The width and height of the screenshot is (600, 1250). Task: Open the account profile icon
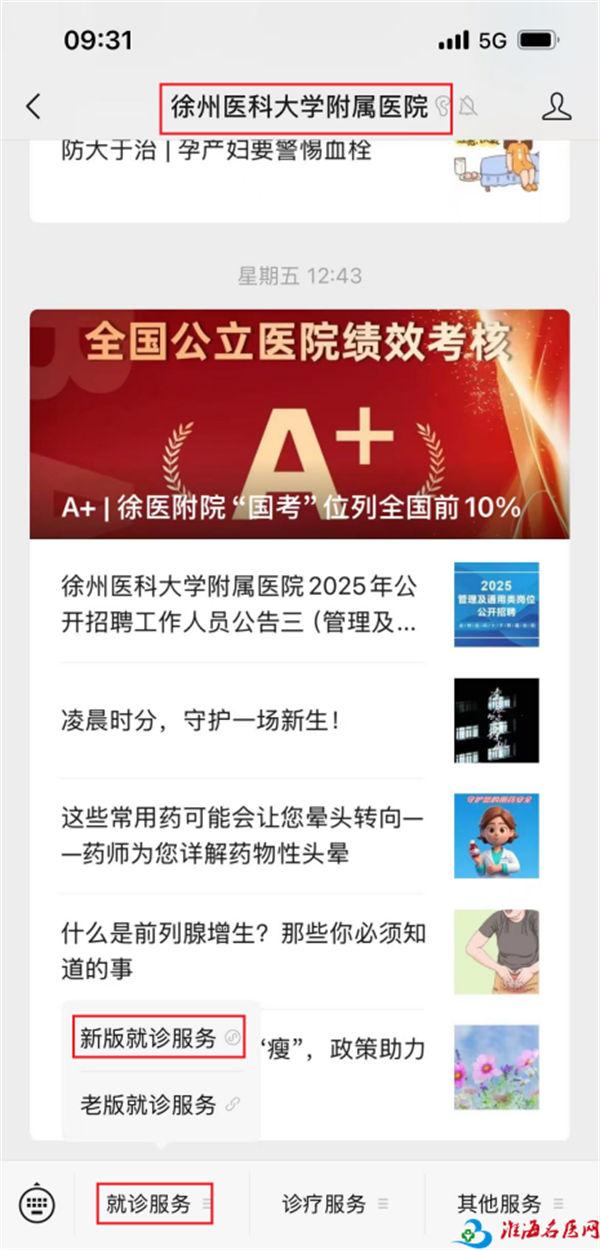(x=556, y=107)
